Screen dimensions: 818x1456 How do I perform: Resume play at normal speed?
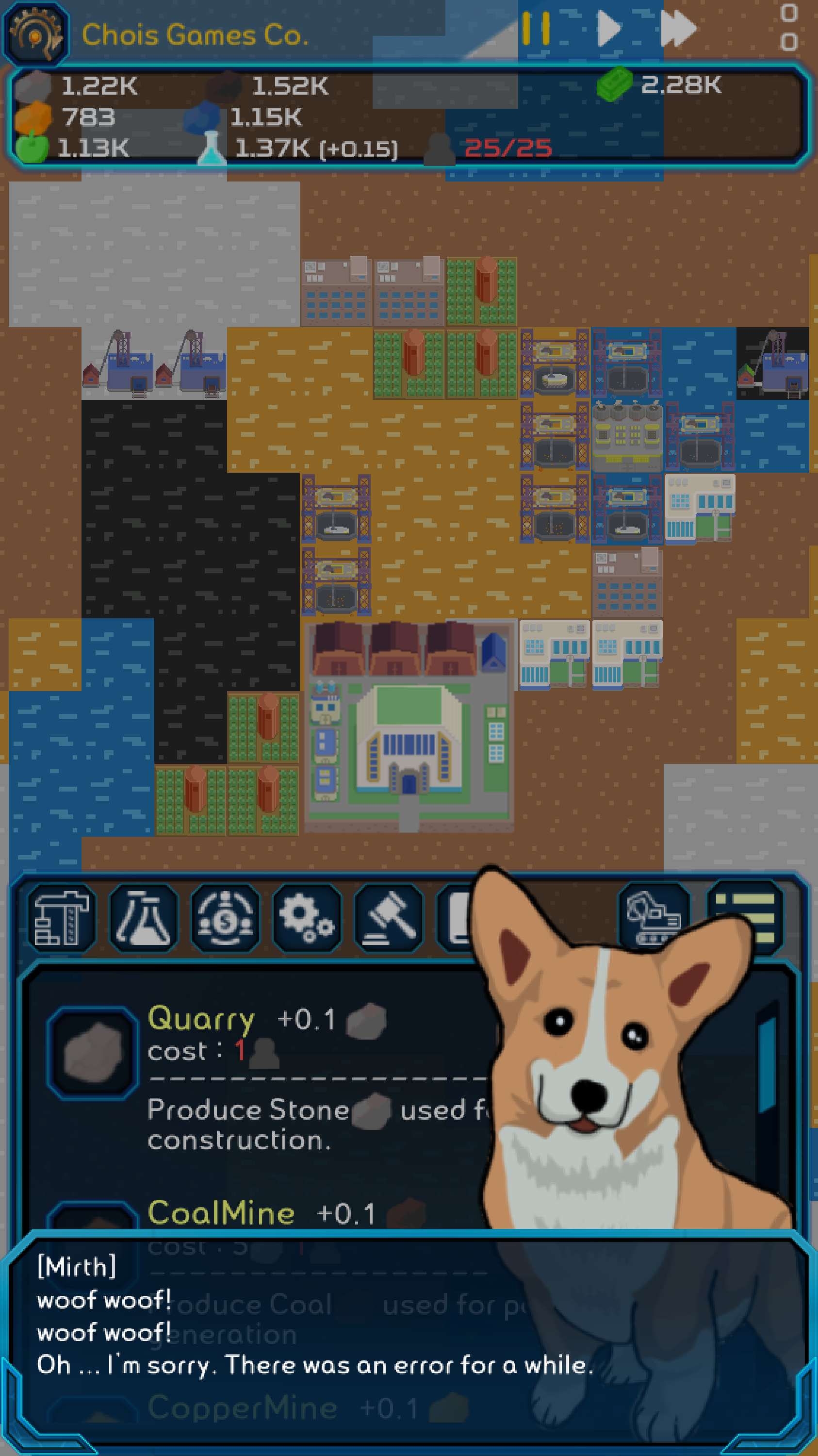pos(609,28)
